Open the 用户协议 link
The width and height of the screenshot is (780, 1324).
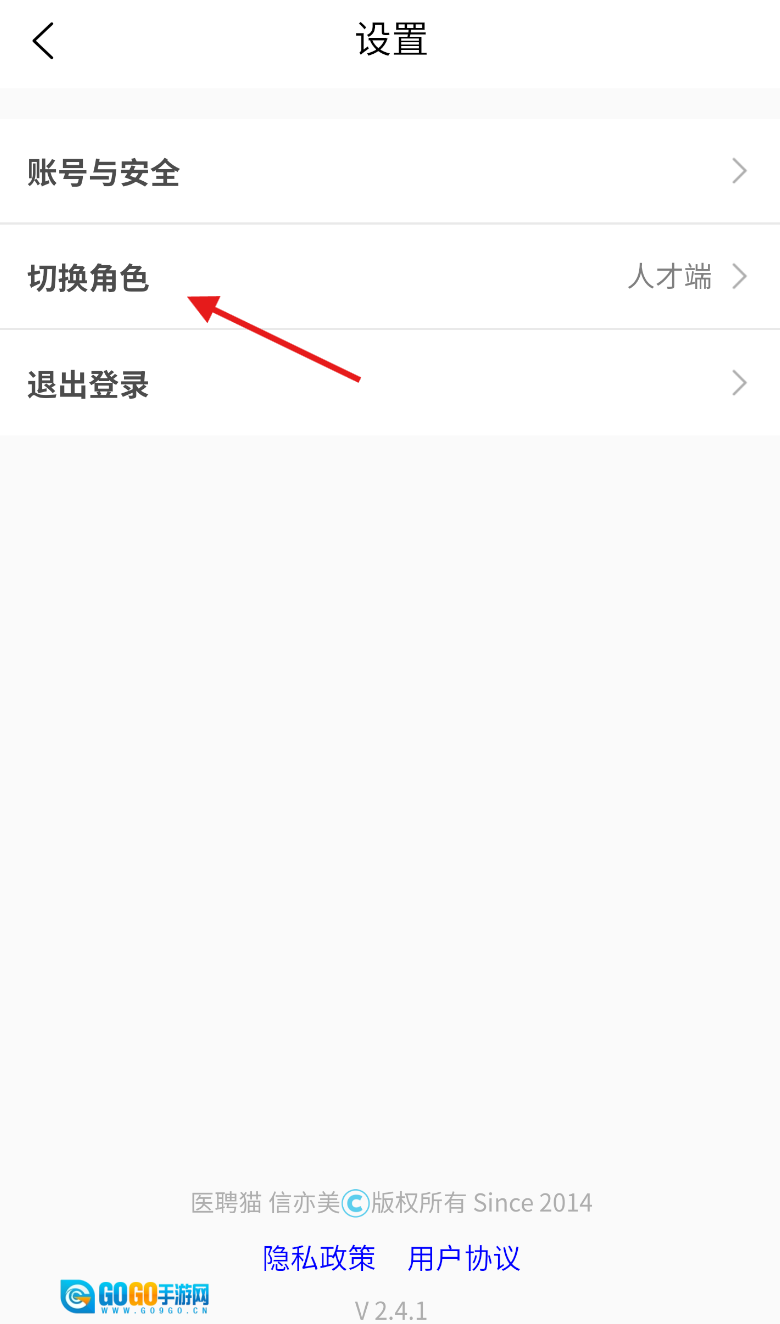pos(464,1258)
